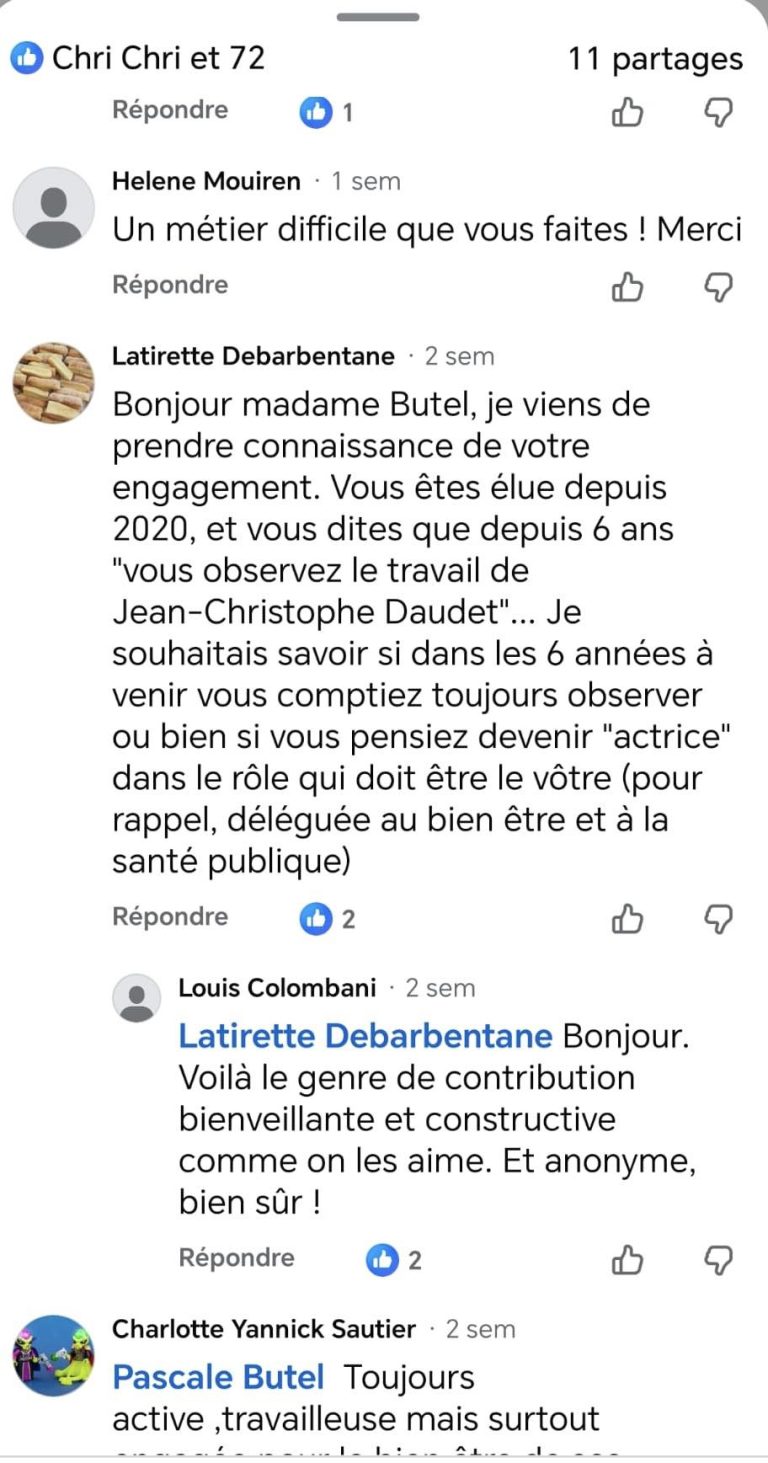The image size is (768, 1463).
Task: Tap the drag handle on the comments sheet
Action: [x=378, y=17]
